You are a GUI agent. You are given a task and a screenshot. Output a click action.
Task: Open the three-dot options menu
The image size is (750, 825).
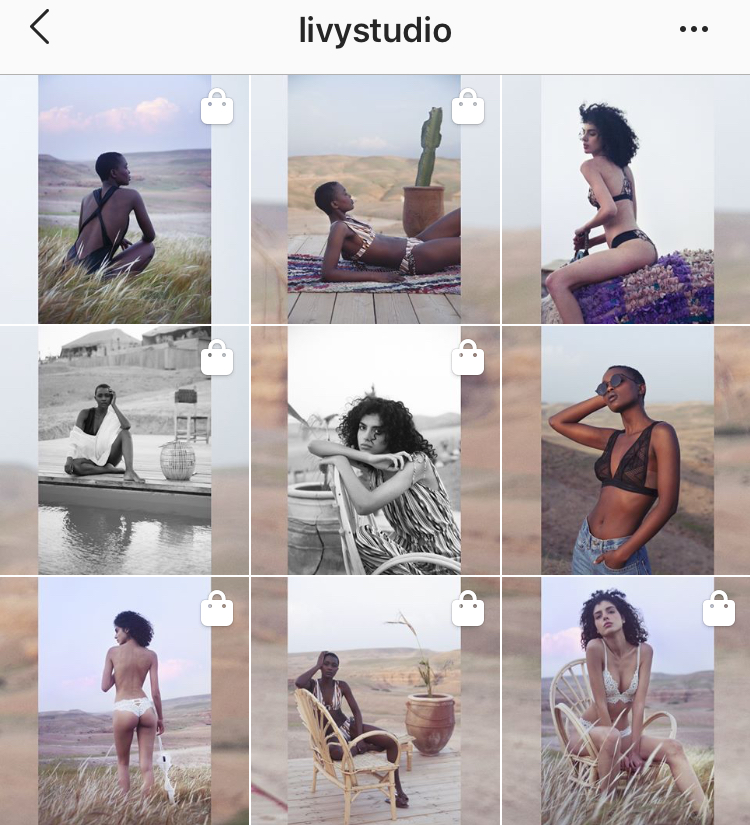(693, 29)
